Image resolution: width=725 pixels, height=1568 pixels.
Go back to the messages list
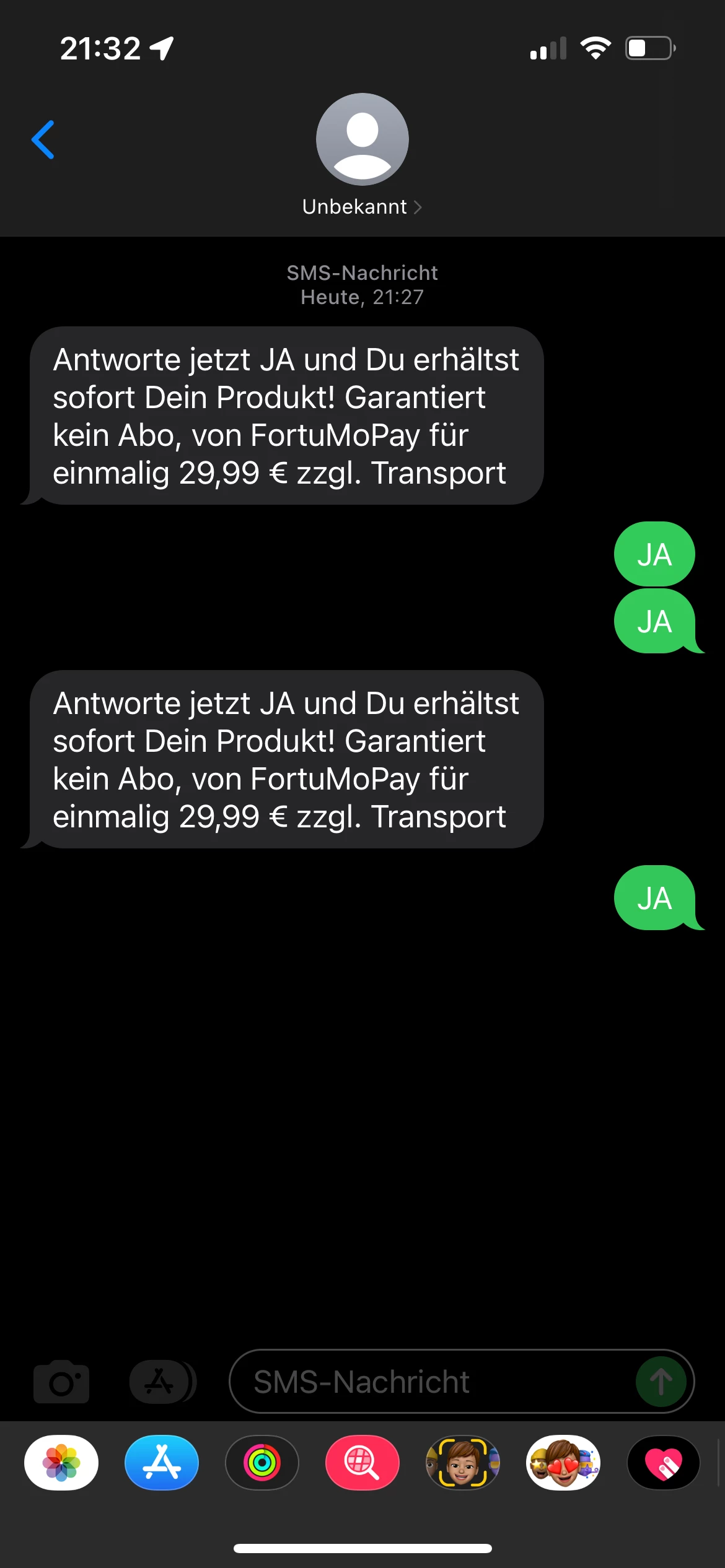coord(43,139)
